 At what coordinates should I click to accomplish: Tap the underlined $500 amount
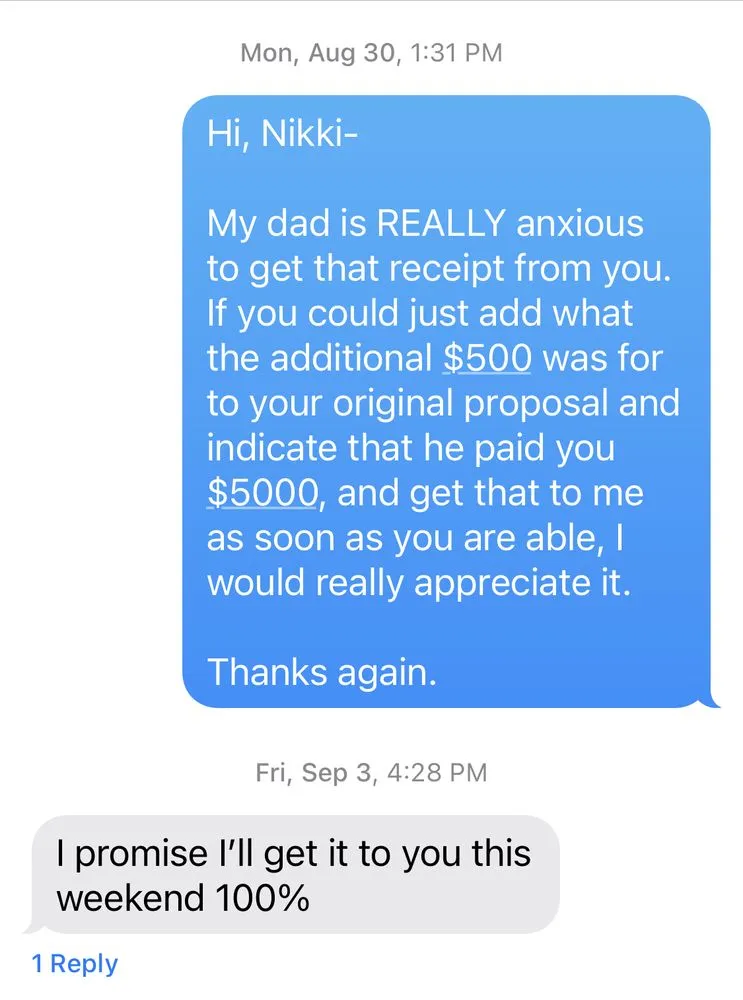click(x=486, y=358)
